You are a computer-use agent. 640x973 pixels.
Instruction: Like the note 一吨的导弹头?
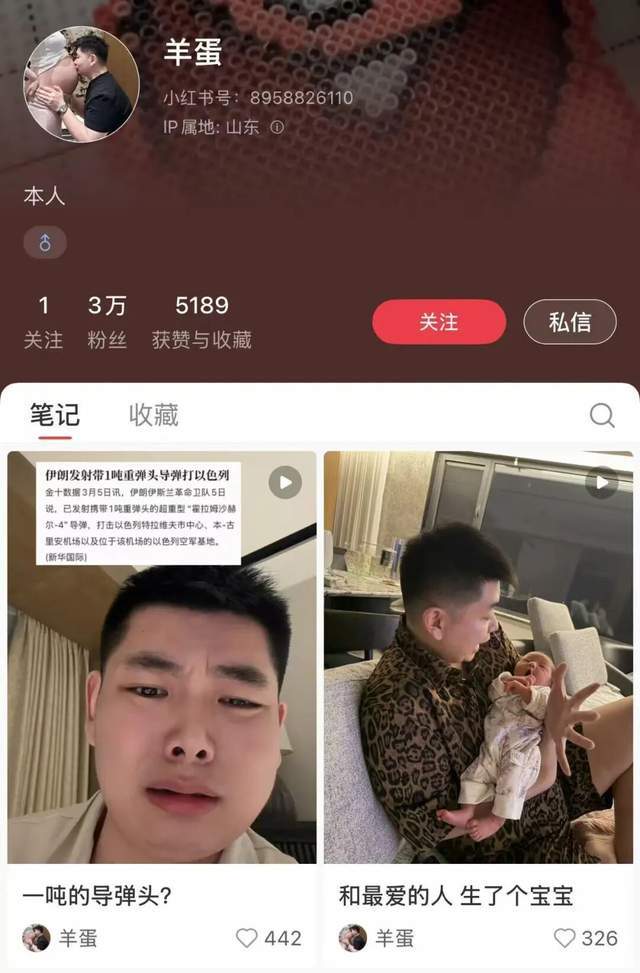pyautogui.click(x=247, y=937)
